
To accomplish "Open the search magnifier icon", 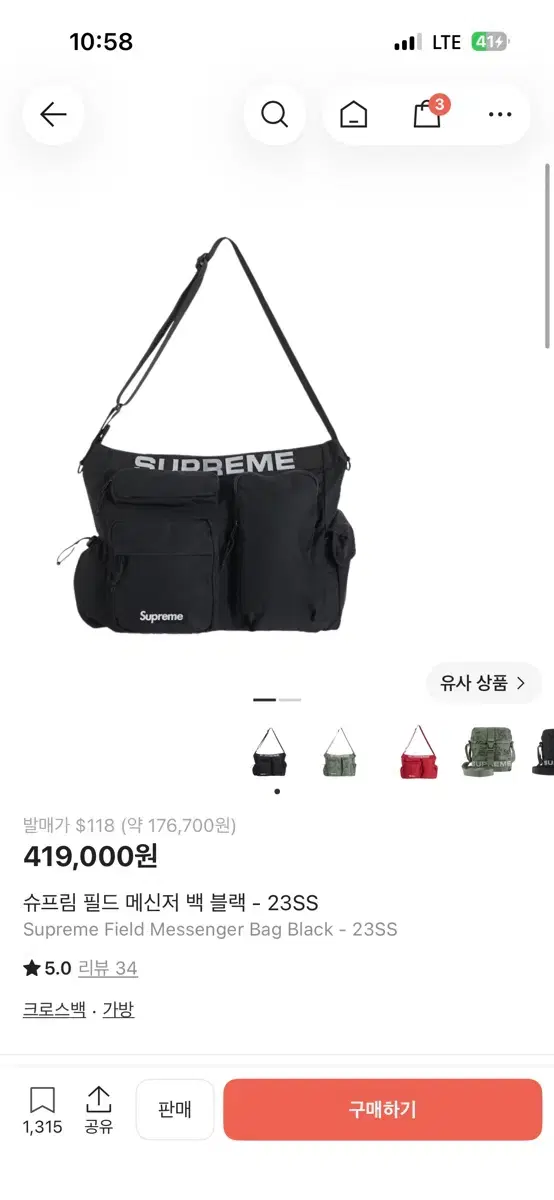I will pyautogui.click(x=274, y=114).
